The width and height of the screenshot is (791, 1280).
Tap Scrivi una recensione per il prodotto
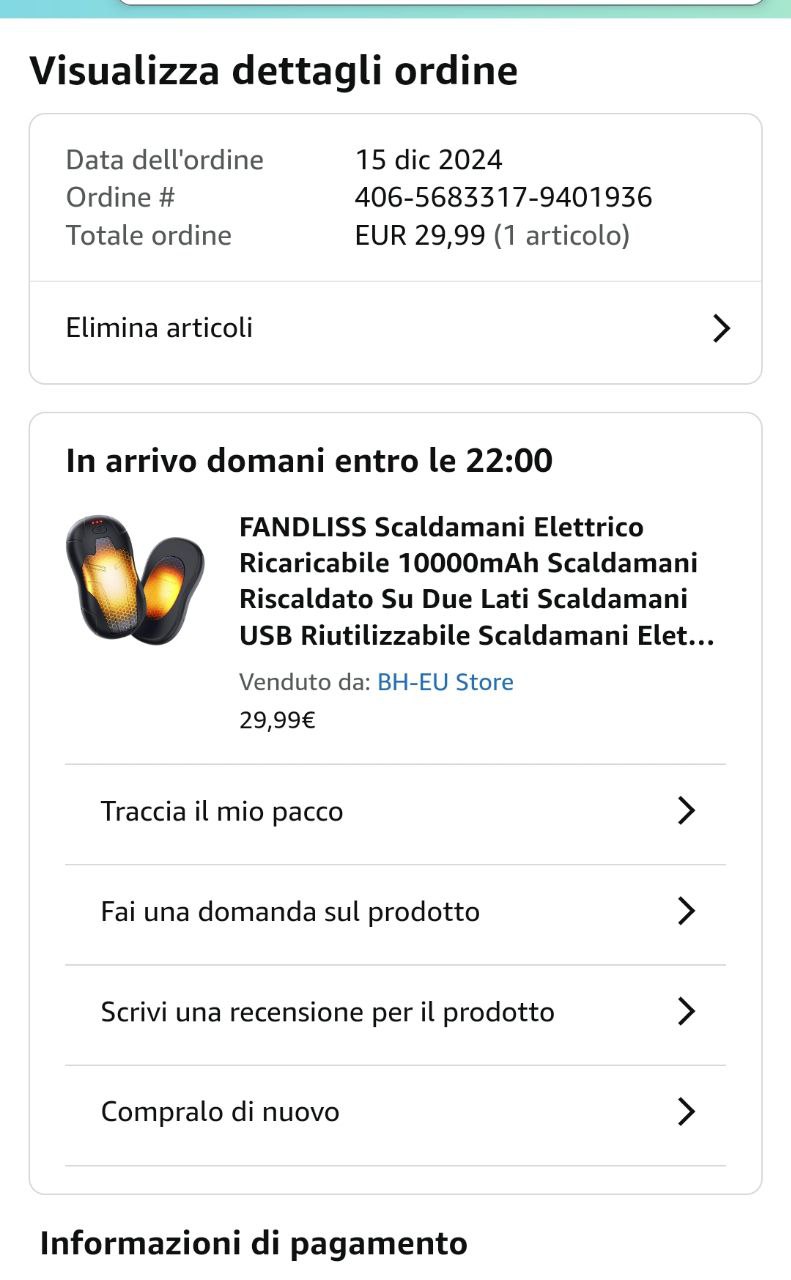[x=395, y=1012]
